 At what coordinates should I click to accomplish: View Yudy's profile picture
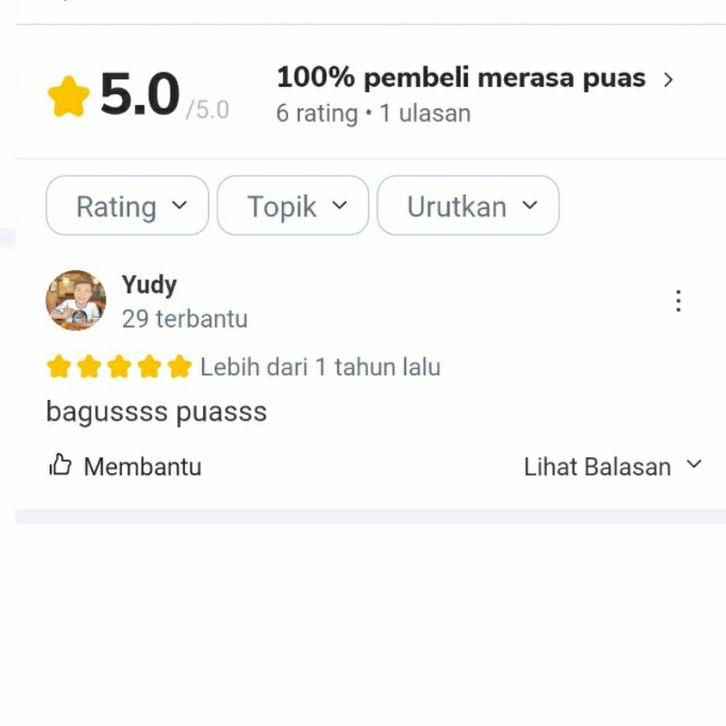(x=76, y=300)
